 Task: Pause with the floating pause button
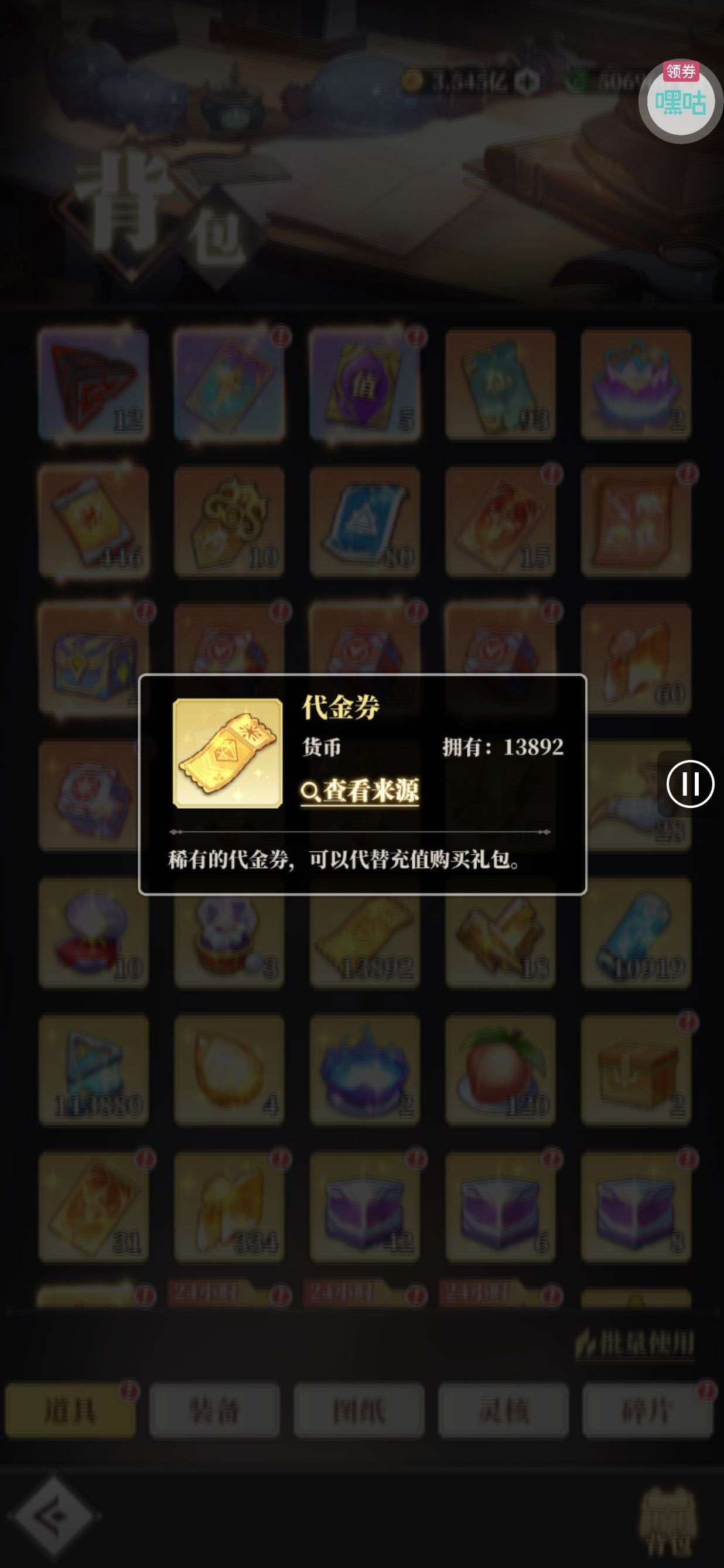(690, 783)
